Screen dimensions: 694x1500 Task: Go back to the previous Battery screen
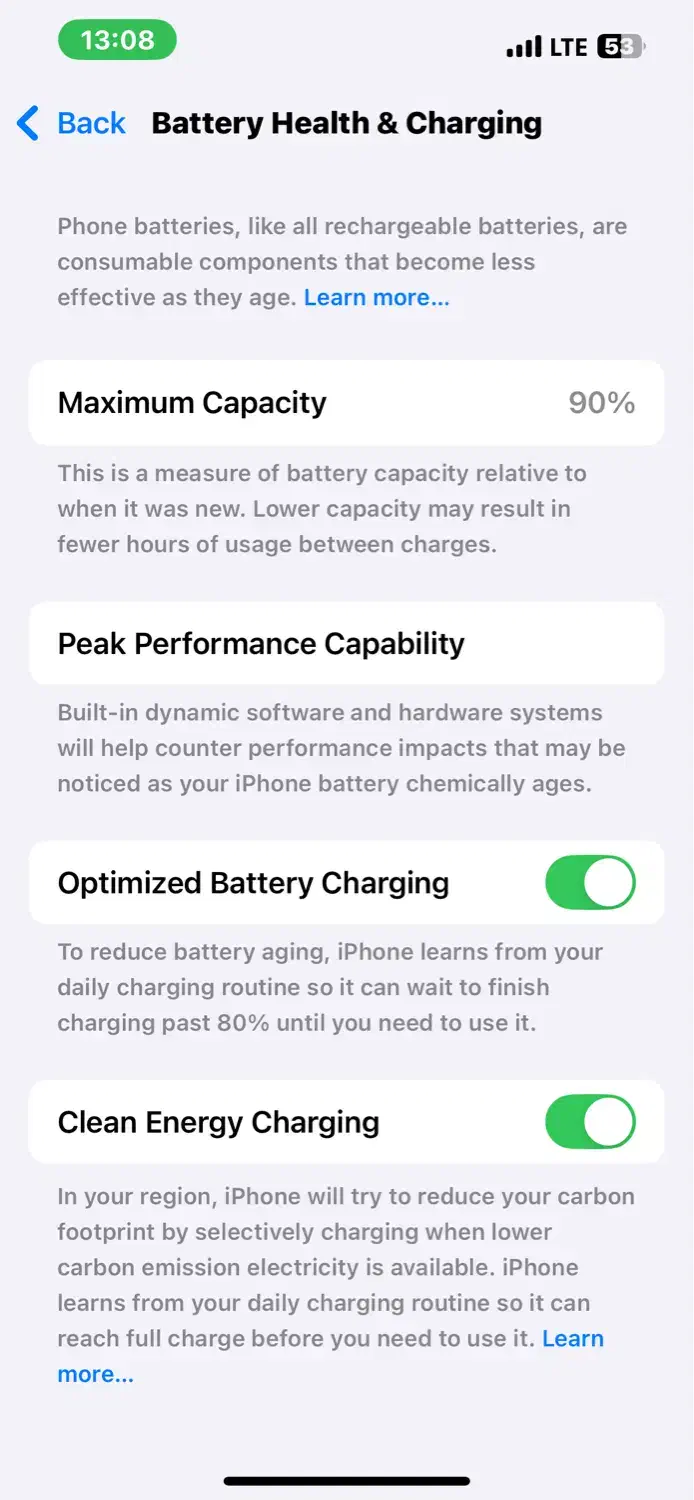72,123
